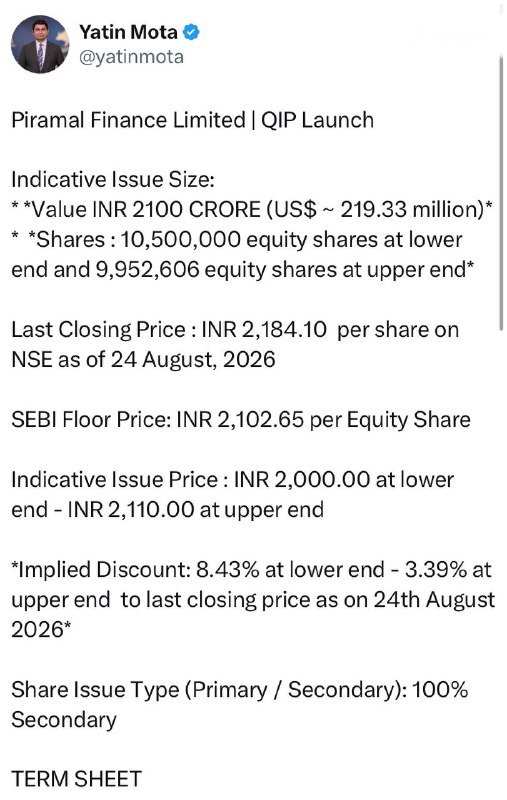Tap the vertical scrollbar on the right
507x800 pixels.
(501, 193)
